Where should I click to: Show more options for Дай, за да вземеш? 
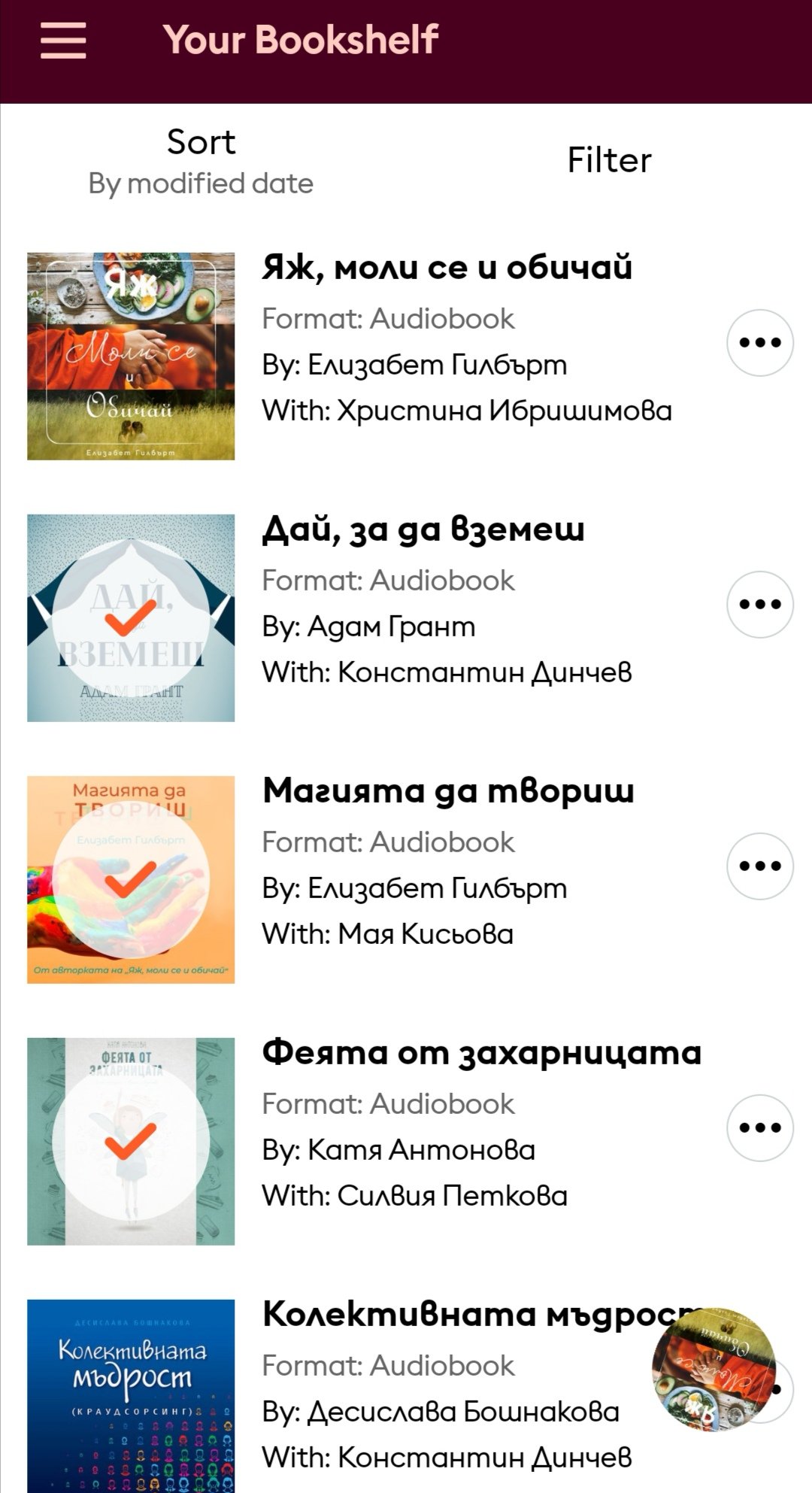pyautogui.click(x=760, y=604)
